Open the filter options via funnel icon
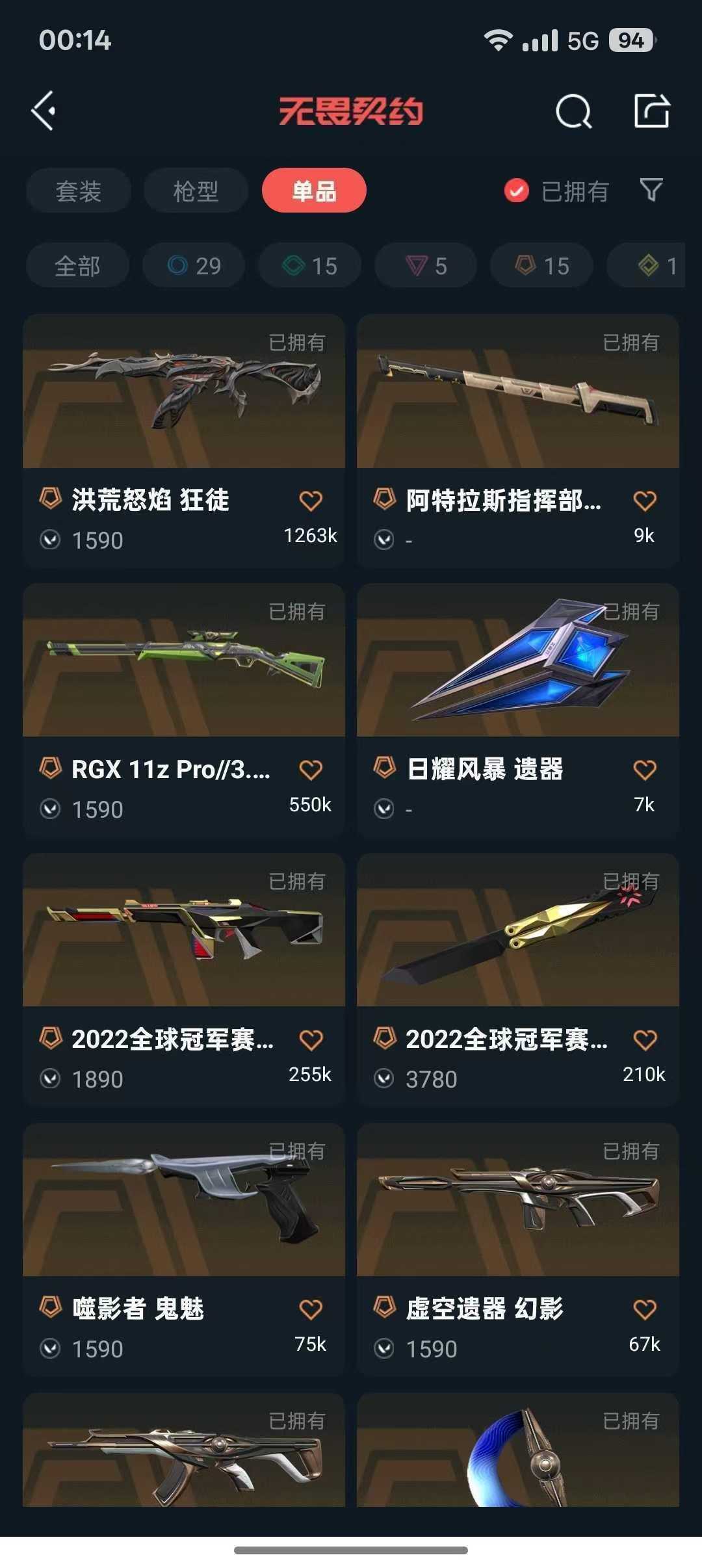702x1568 pixels. [x=653, y=190]
